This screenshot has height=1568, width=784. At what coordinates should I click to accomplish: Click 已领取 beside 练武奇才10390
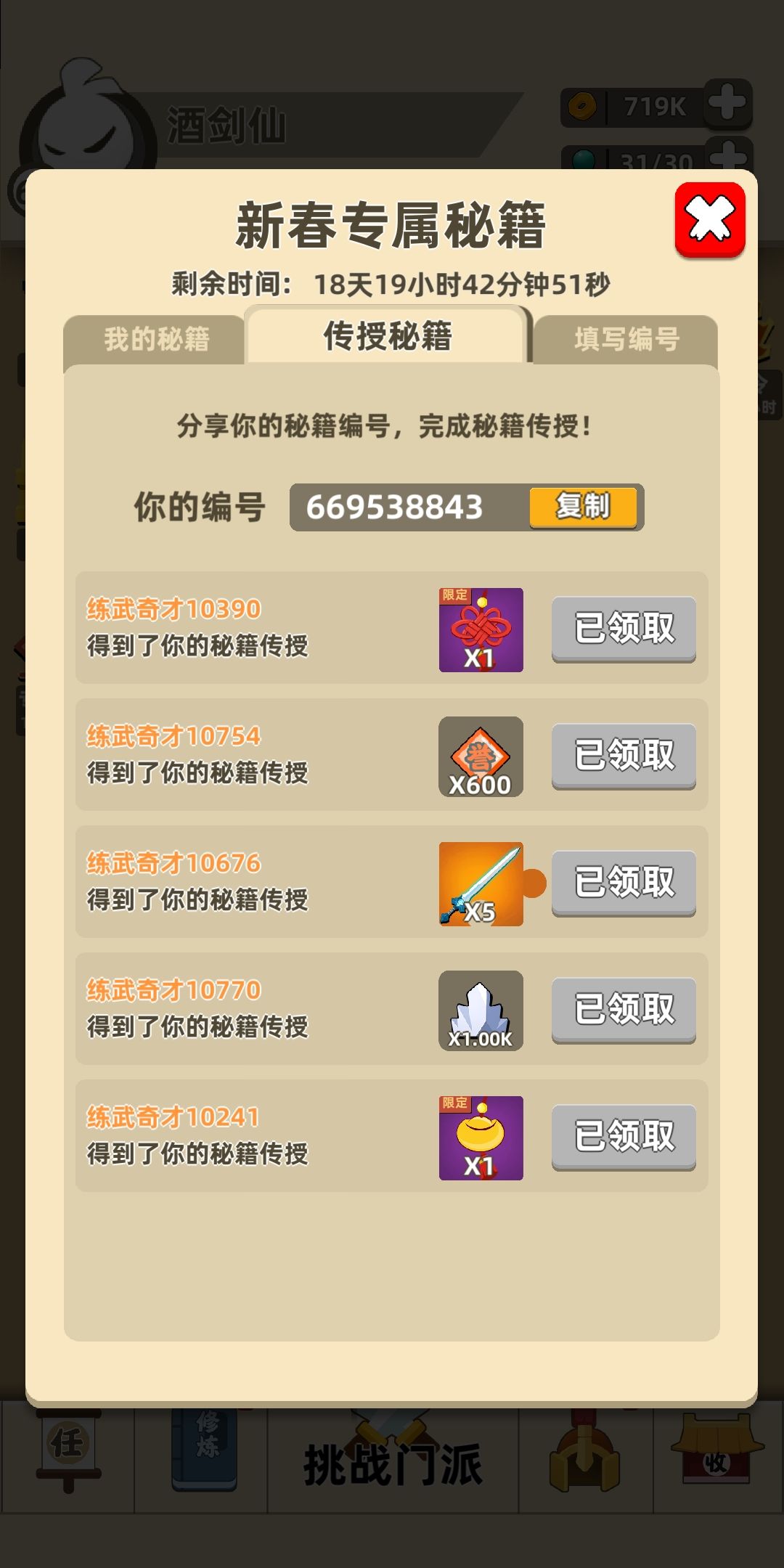coord(623,630)
